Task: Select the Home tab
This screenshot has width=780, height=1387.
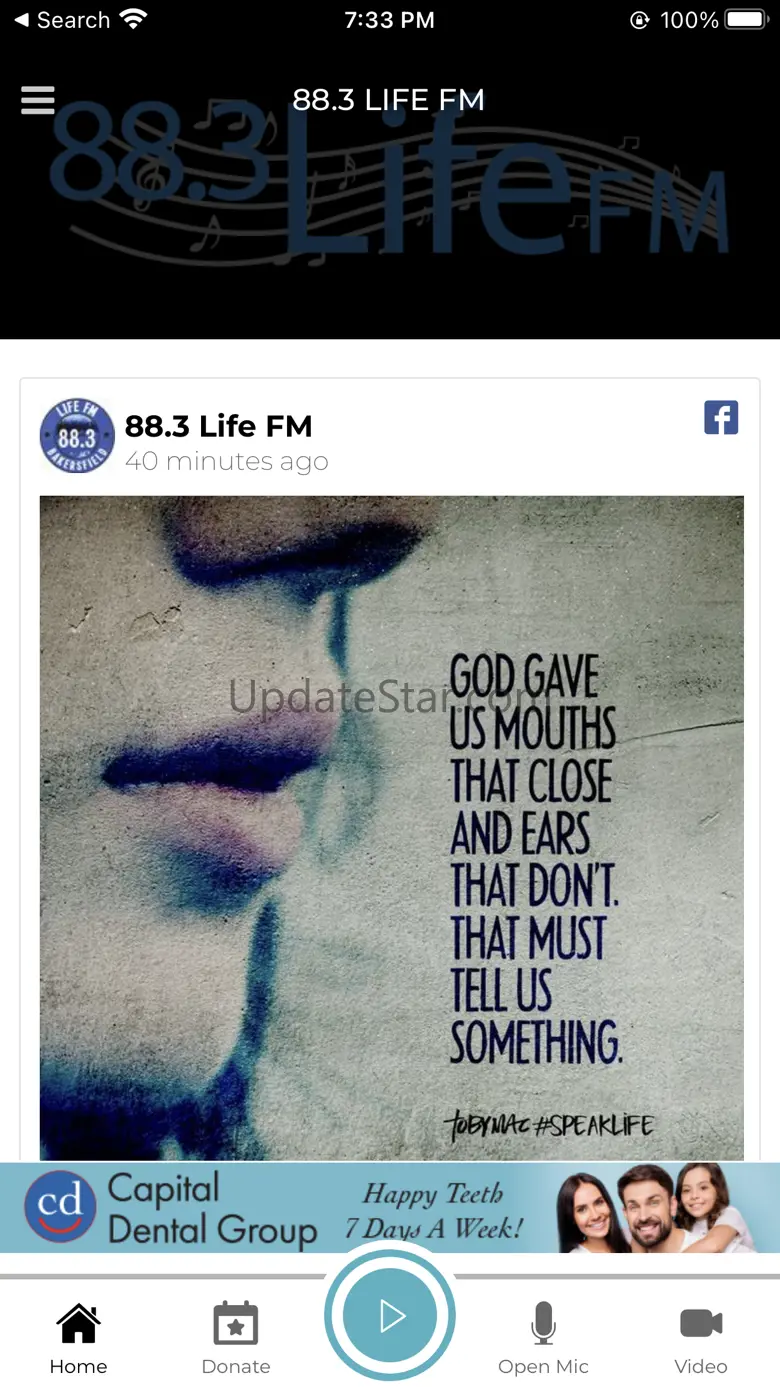Action: pyautogui.click(x=78, y=1338)
